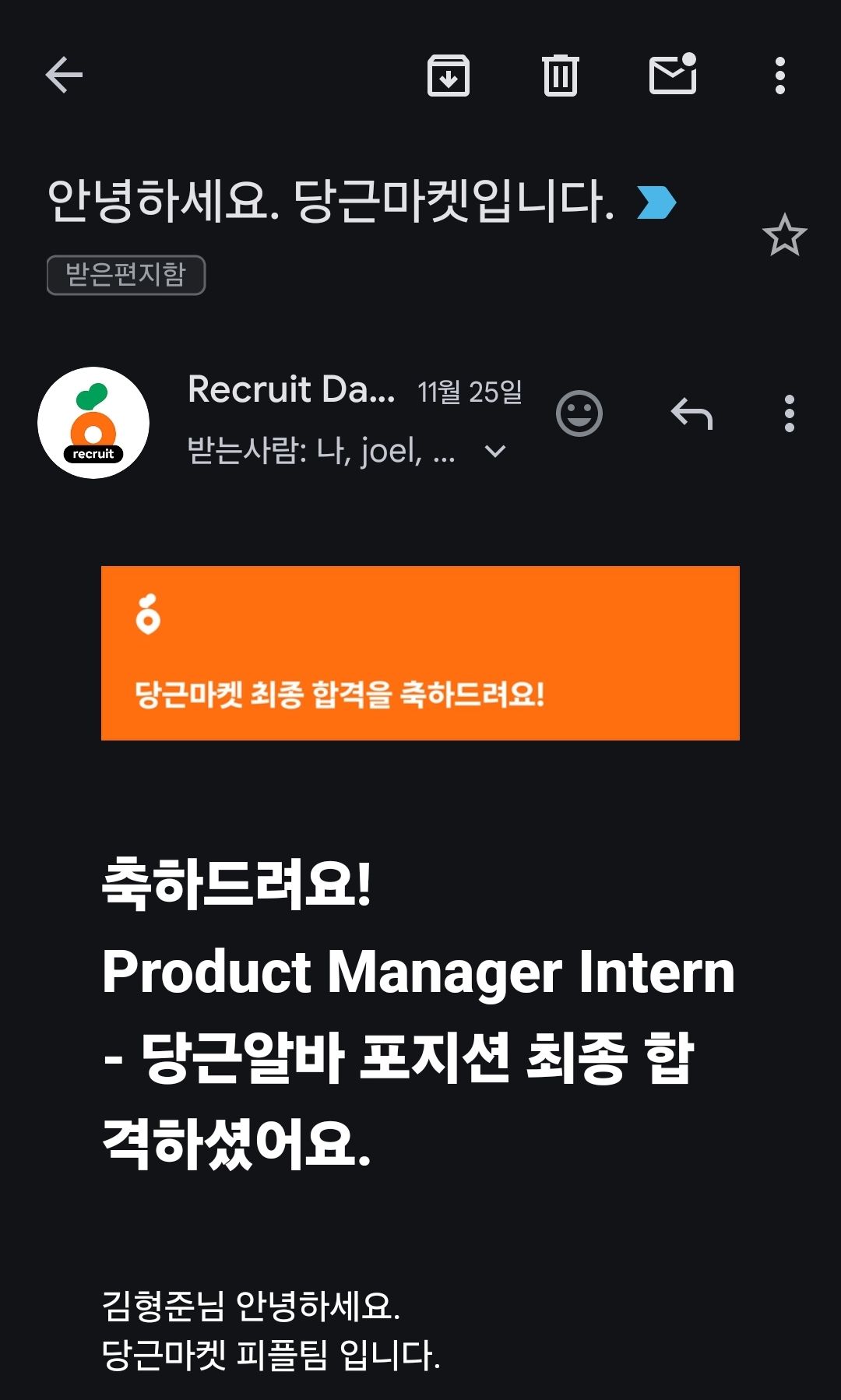The image size is (841, 1400).
Task: Star this email conversation
Action: [x=784, y=235]
